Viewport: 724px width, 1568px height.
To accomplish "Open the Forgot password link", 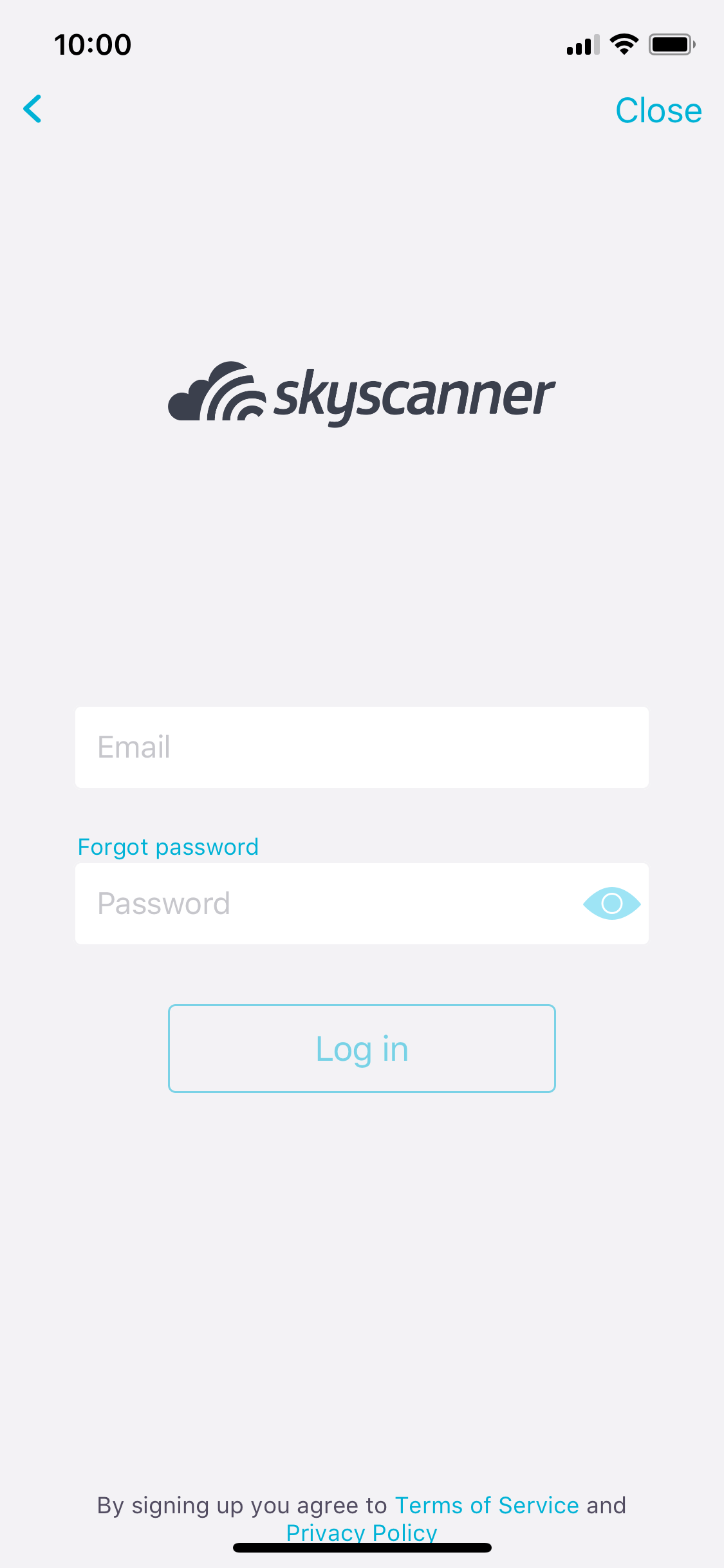I will point(168,847).
